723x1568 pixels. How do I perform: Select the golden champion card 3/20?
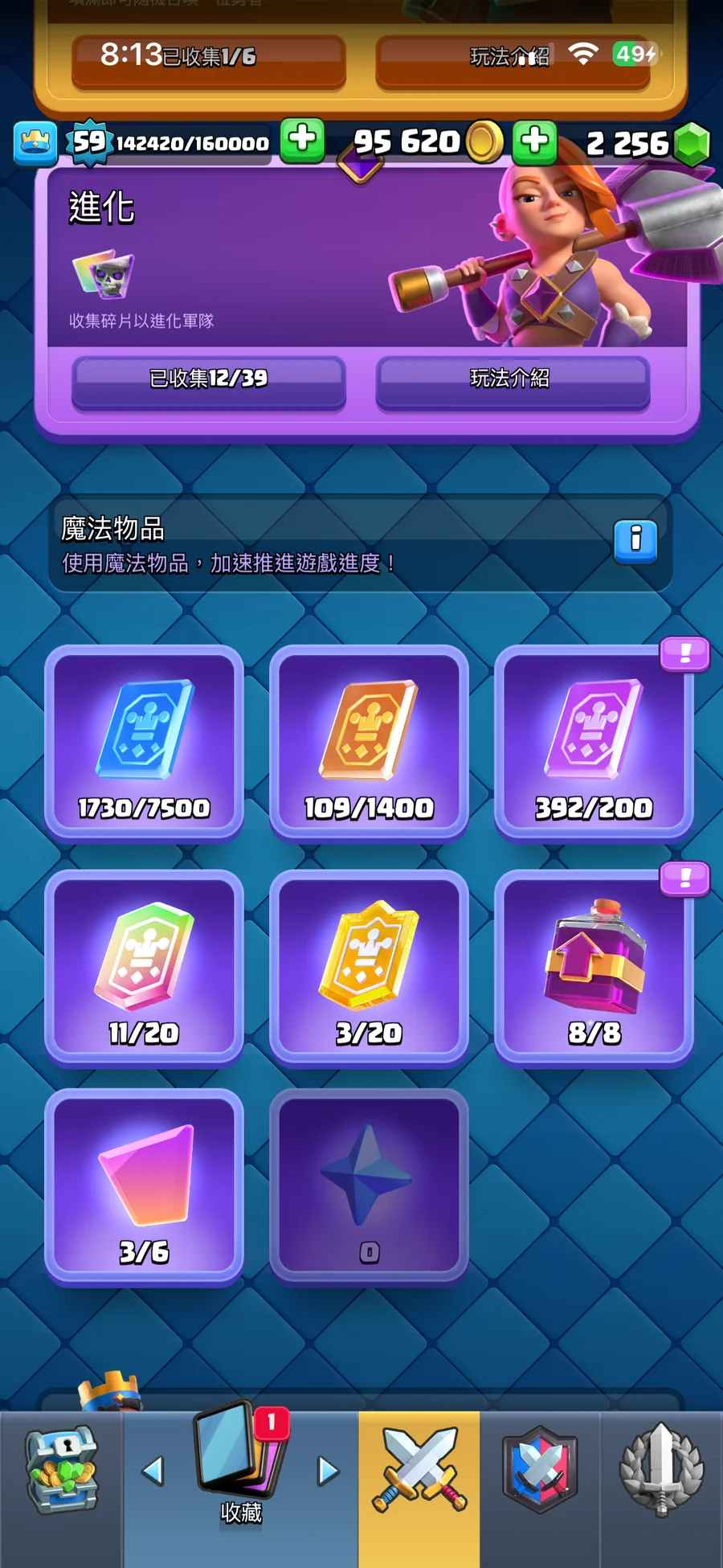369,968
